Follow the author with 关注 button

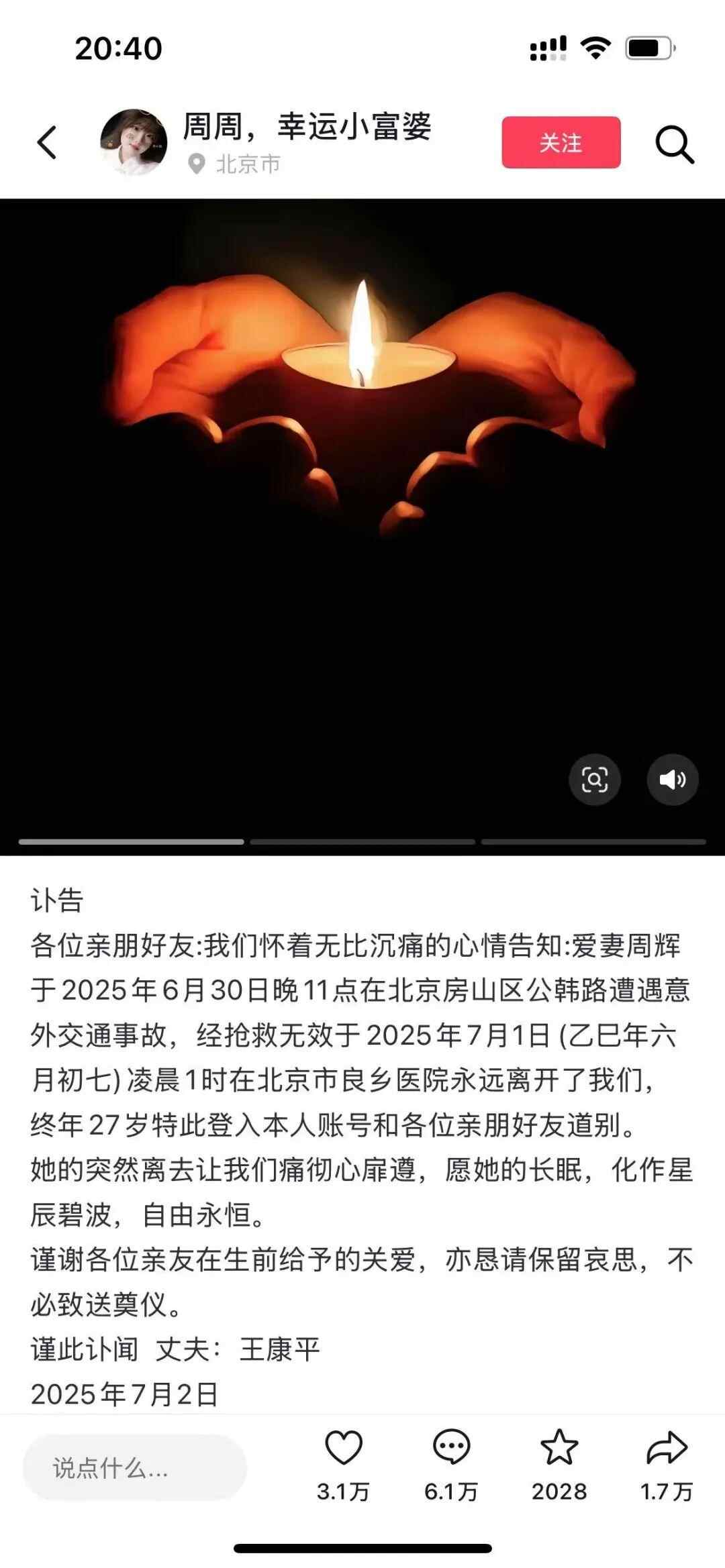(x=561, y=142)
